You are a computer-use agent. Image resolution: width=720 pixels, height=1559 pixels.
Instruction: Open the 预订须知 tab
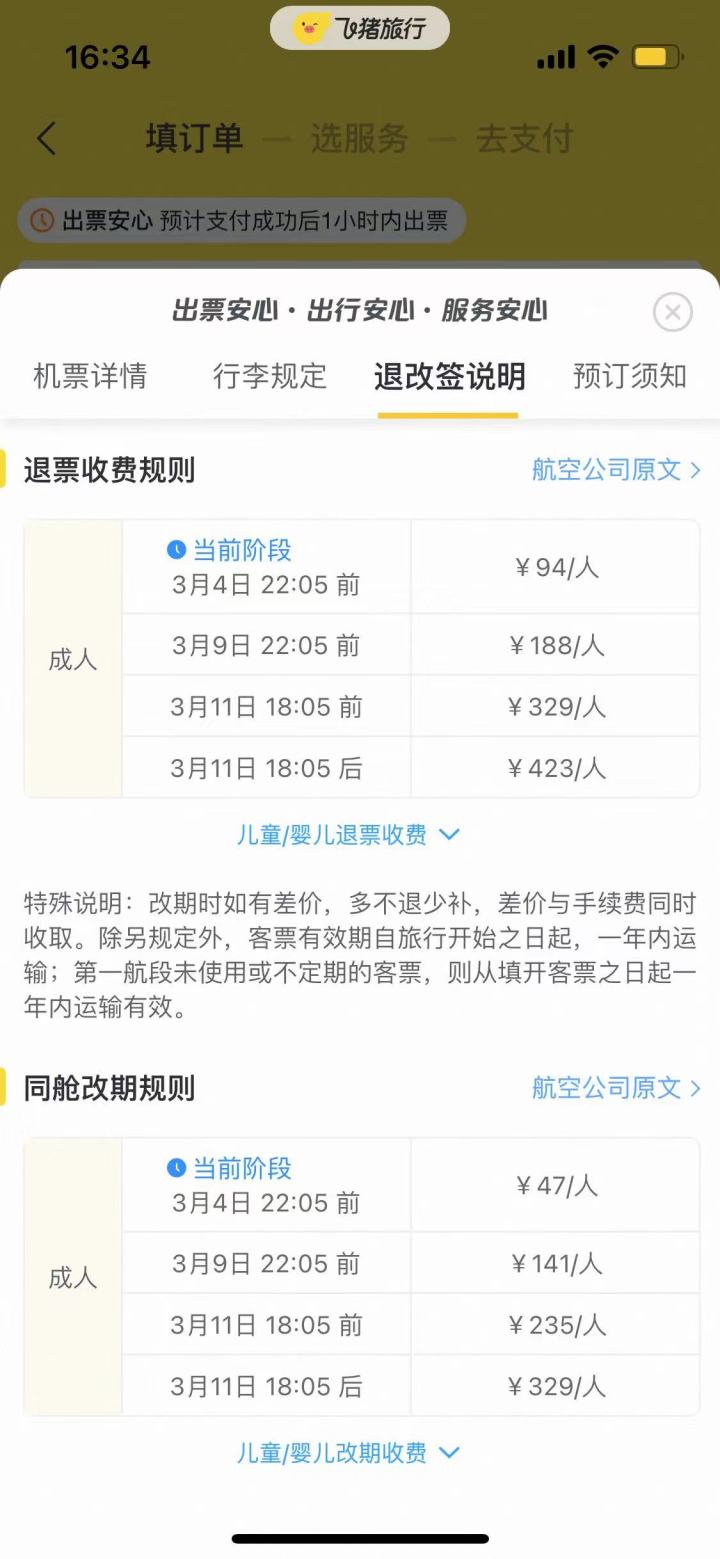[x=629, y=376]
